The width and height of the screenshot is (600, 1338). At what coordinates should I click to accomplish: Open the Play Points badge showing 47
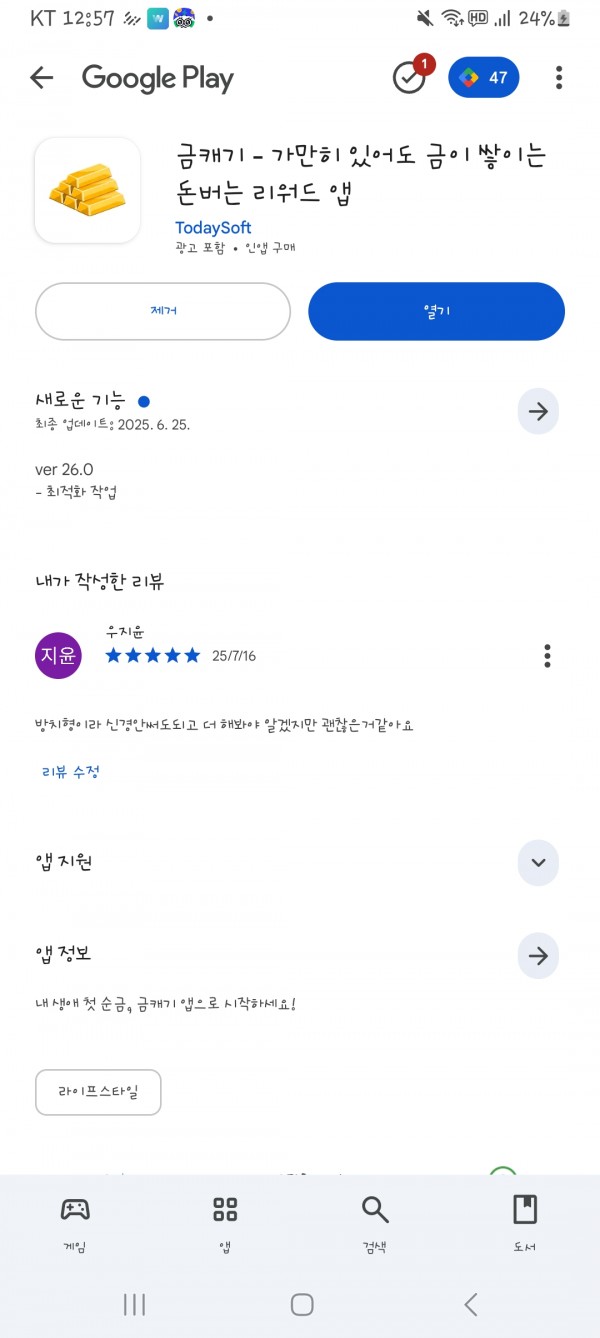(484, 77)
